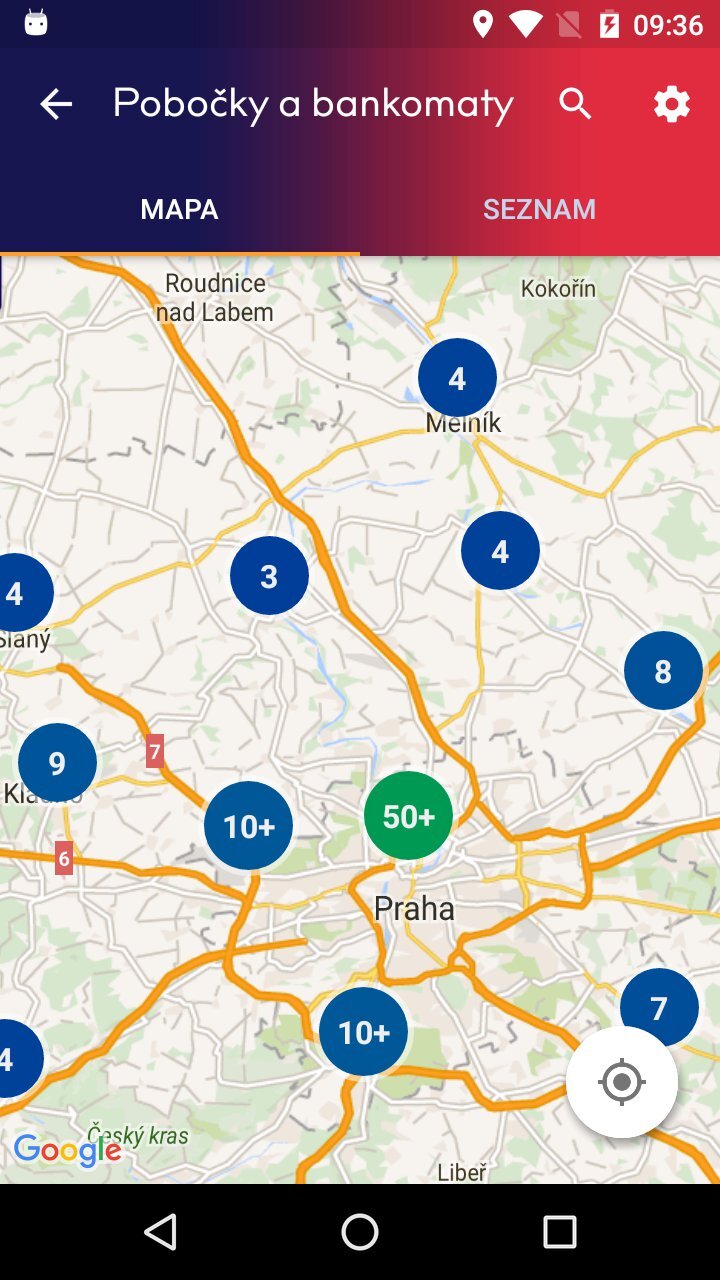
Task: Open the cluster marker labeled 8
Action: 663,671
